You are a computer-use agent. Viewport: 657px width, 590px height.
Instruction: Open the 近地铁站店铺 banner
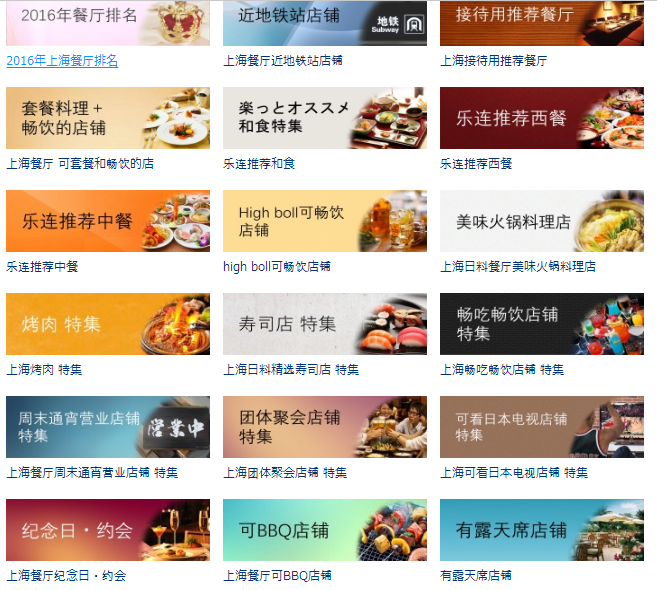tap(324, 22)
